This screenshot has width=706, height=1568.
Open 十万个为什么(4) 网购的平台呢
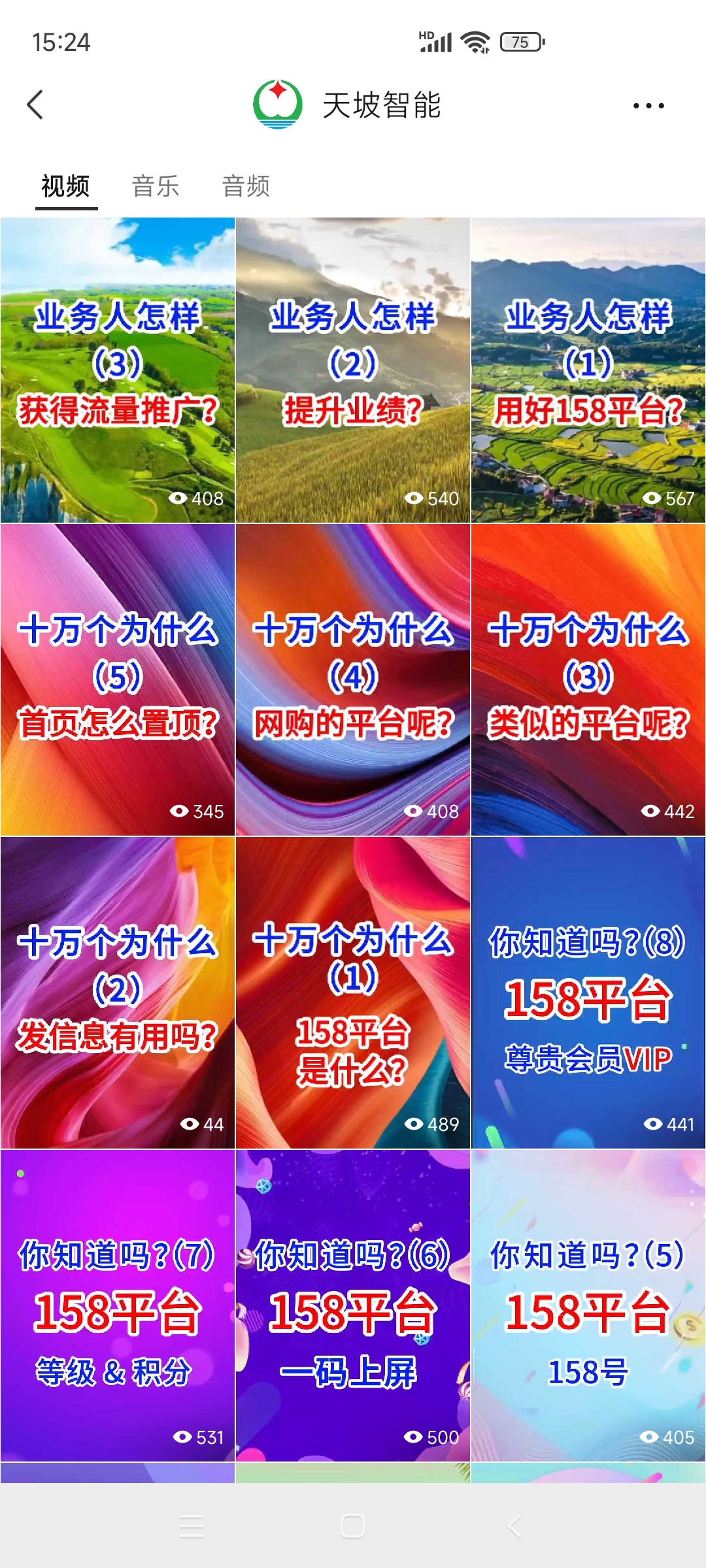click(x=353, y=679)
